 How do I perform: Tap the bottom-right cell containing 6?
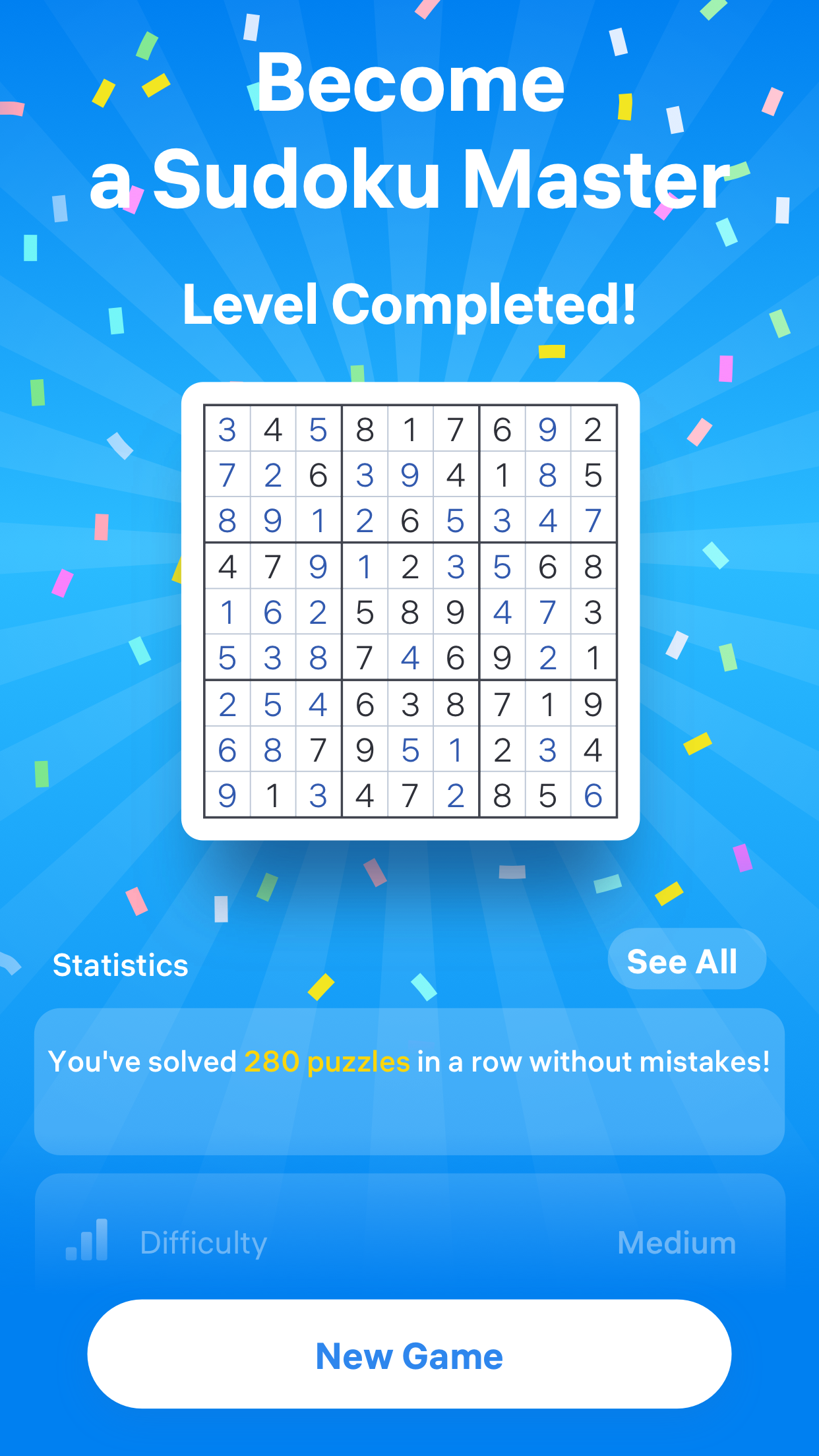pos(592,795)
